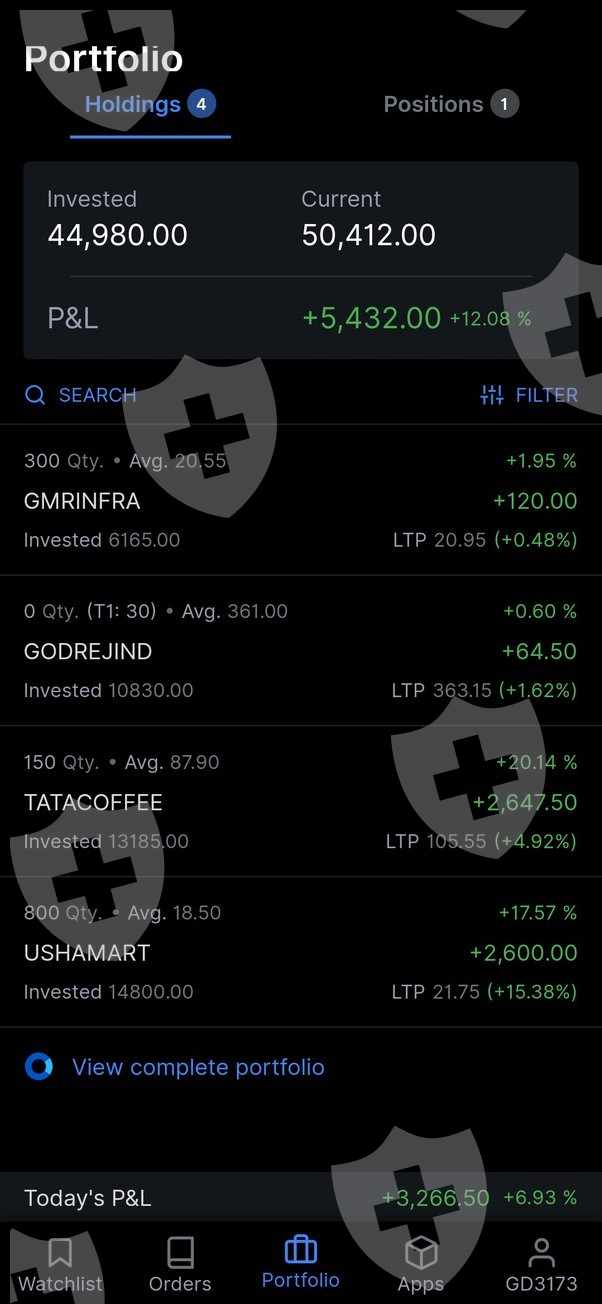Screen dimensions: 602x1304
Task: View TATACOFFEE holding details
Action: click(301, 802)
